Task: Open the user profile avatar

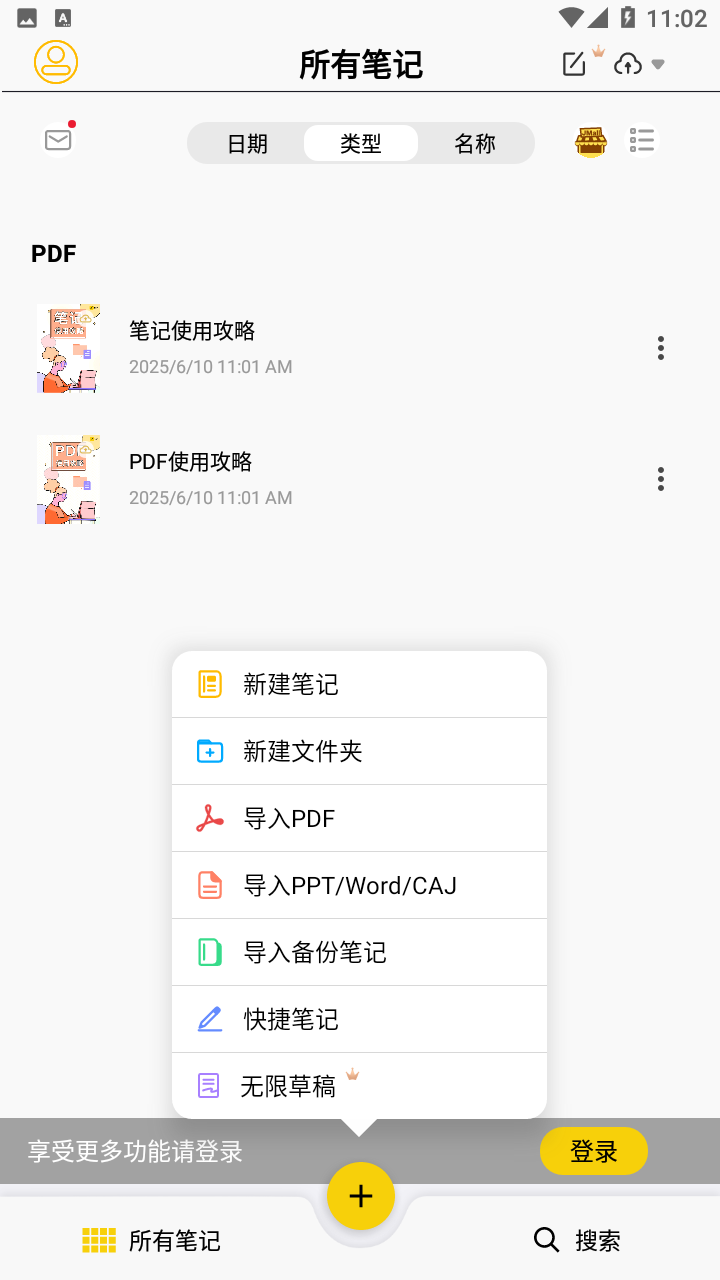Action: pos(56,62)
